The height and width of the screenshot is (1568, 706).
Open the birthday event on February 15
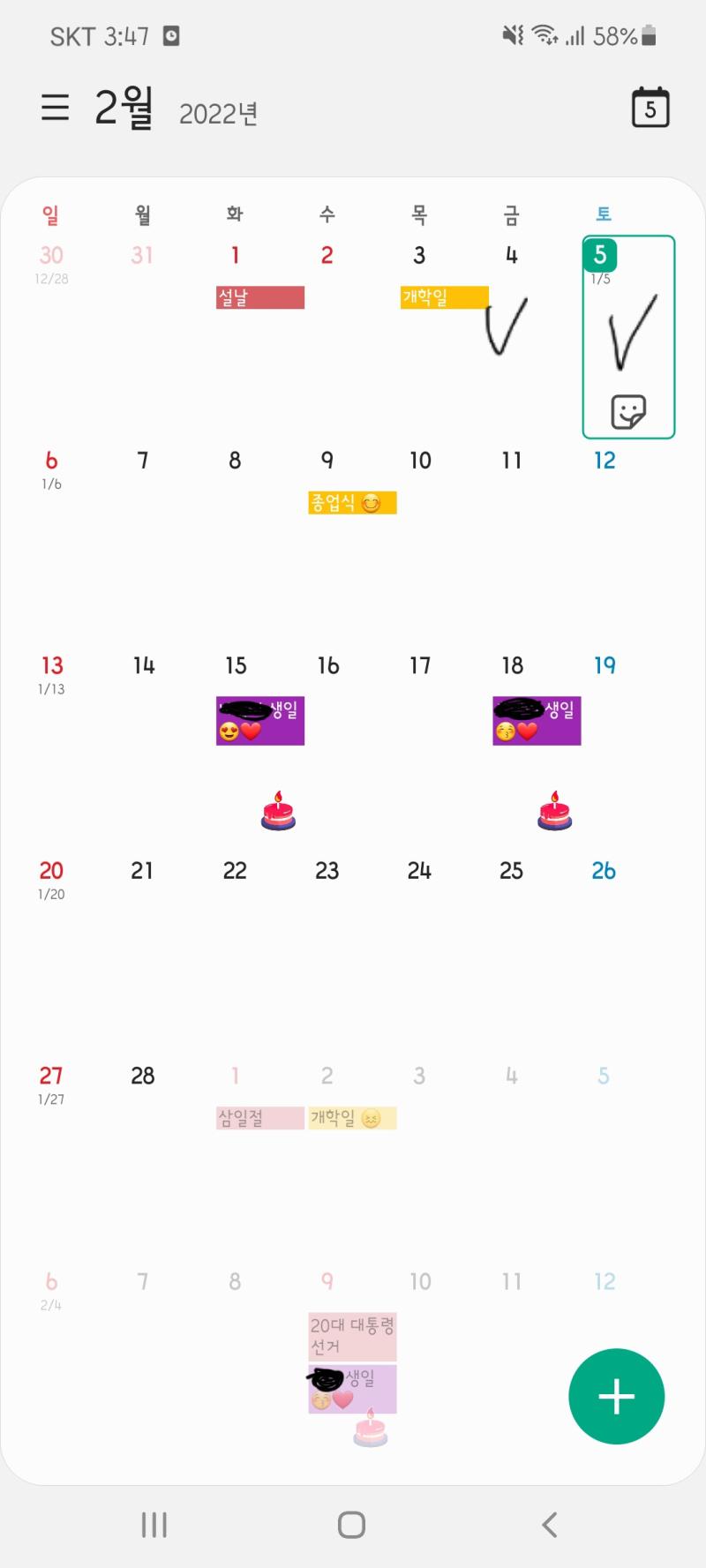tap(260, 721)
